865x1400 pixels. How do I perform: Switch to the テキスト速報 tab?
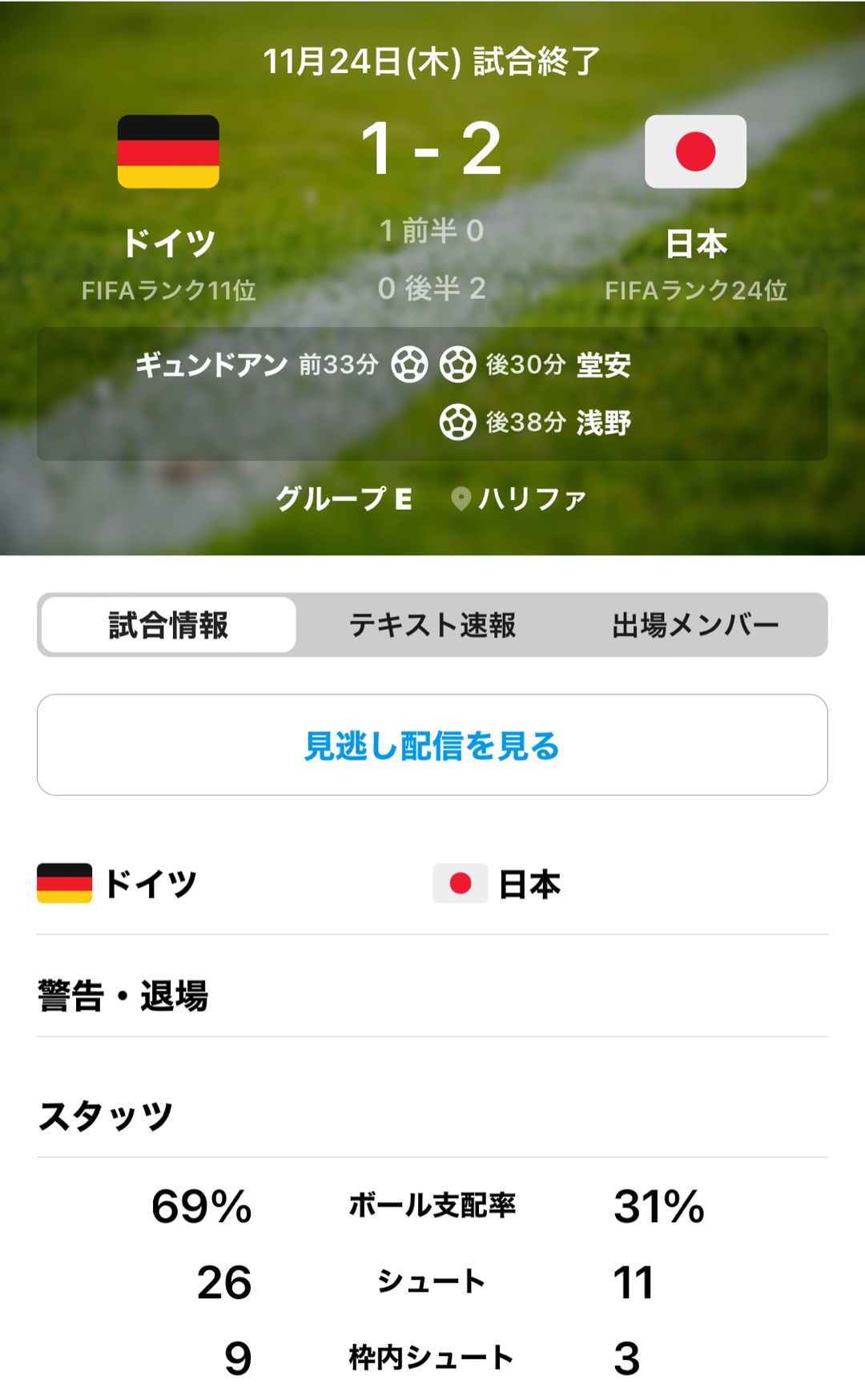(x=432, y=625)
